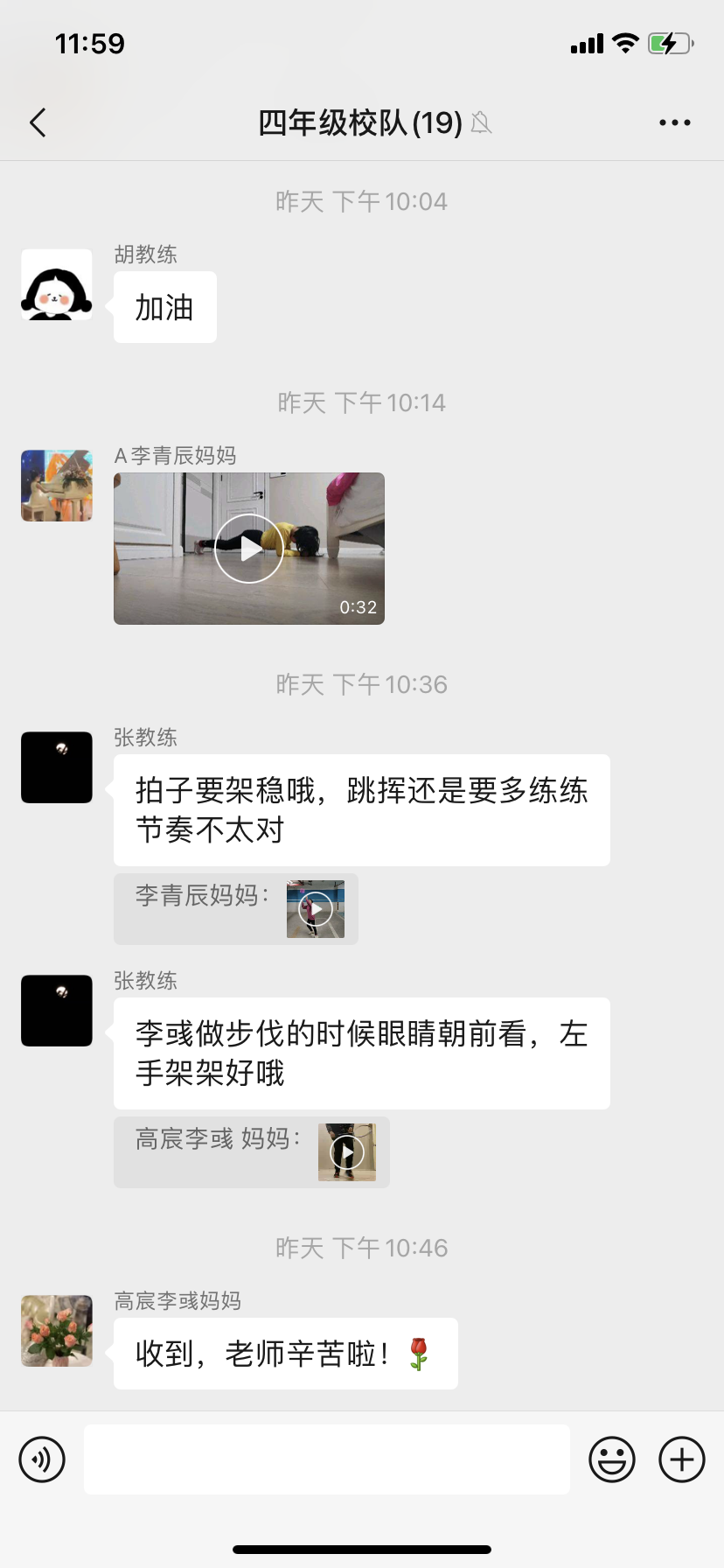Go back from the 四年级校队 chat
The width and height of the screenshot is (724, 1568).
(x=38, y=123)
